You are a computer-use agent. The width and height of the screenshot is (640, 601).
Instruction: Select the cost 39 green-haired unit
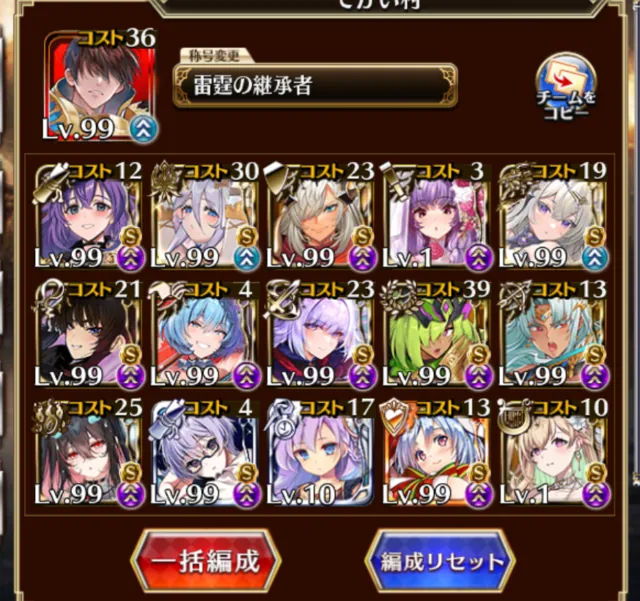click(435, 335)
